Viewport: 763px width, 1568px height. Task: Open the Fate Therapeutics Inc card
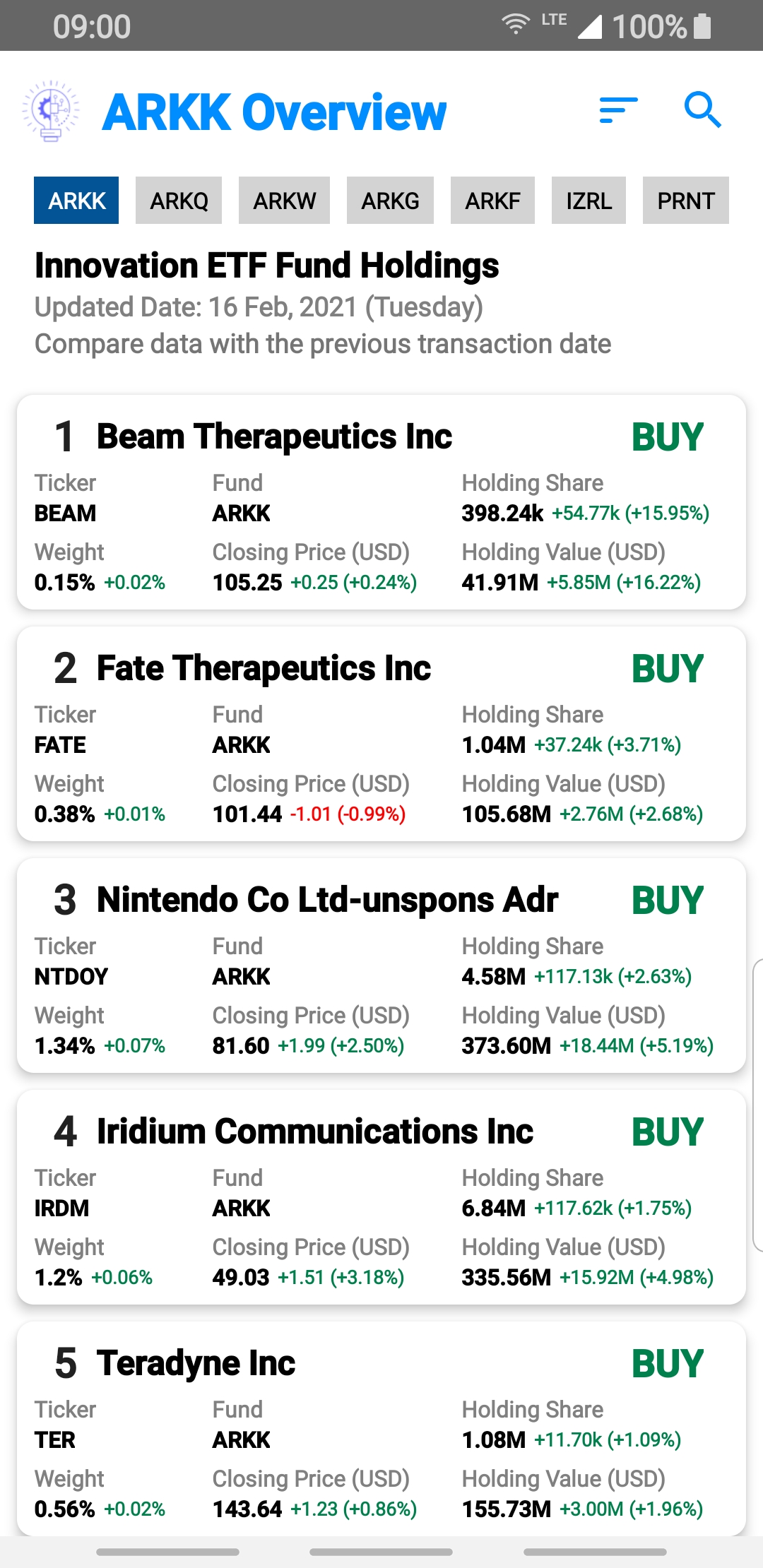381,734
